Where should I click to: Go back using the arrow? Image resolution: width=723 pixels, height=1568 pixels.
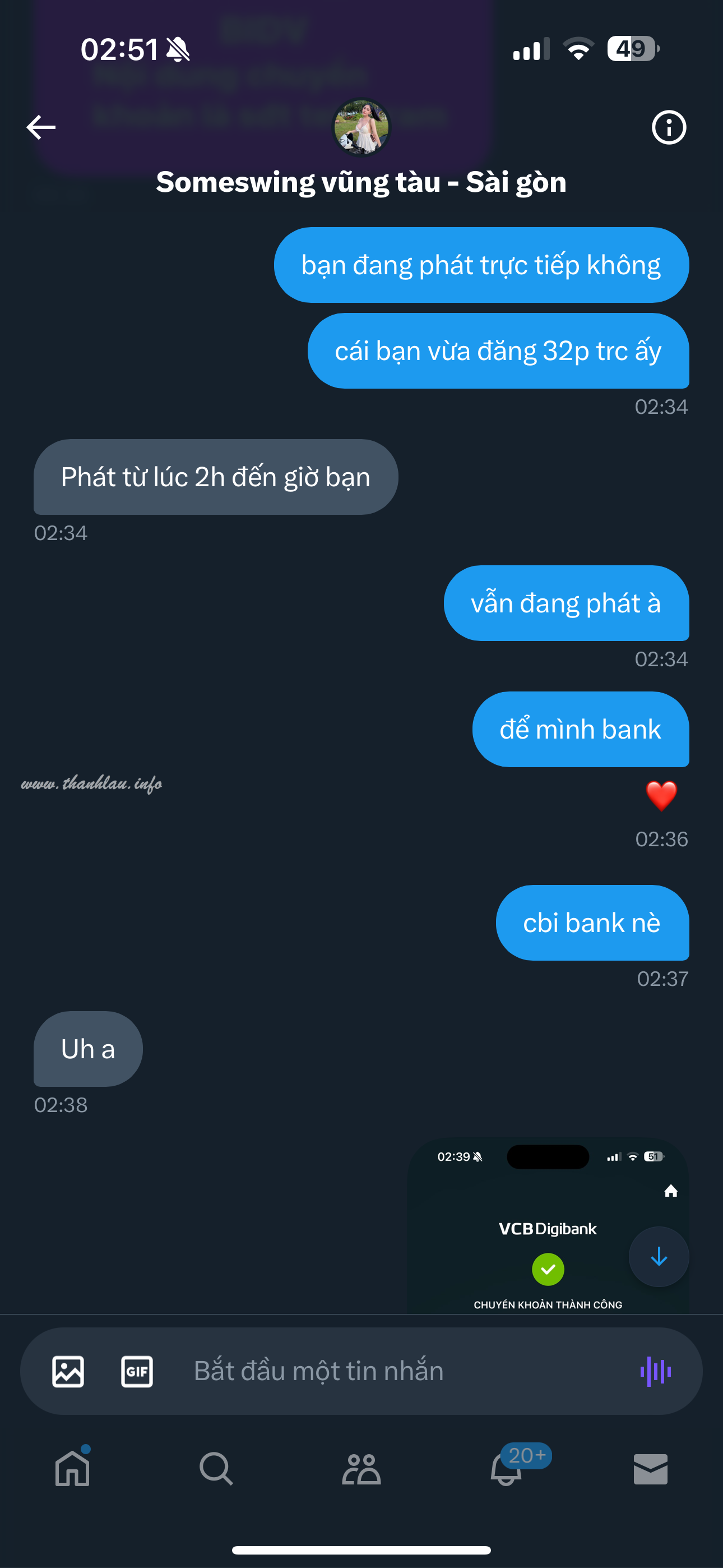(41, 127)
